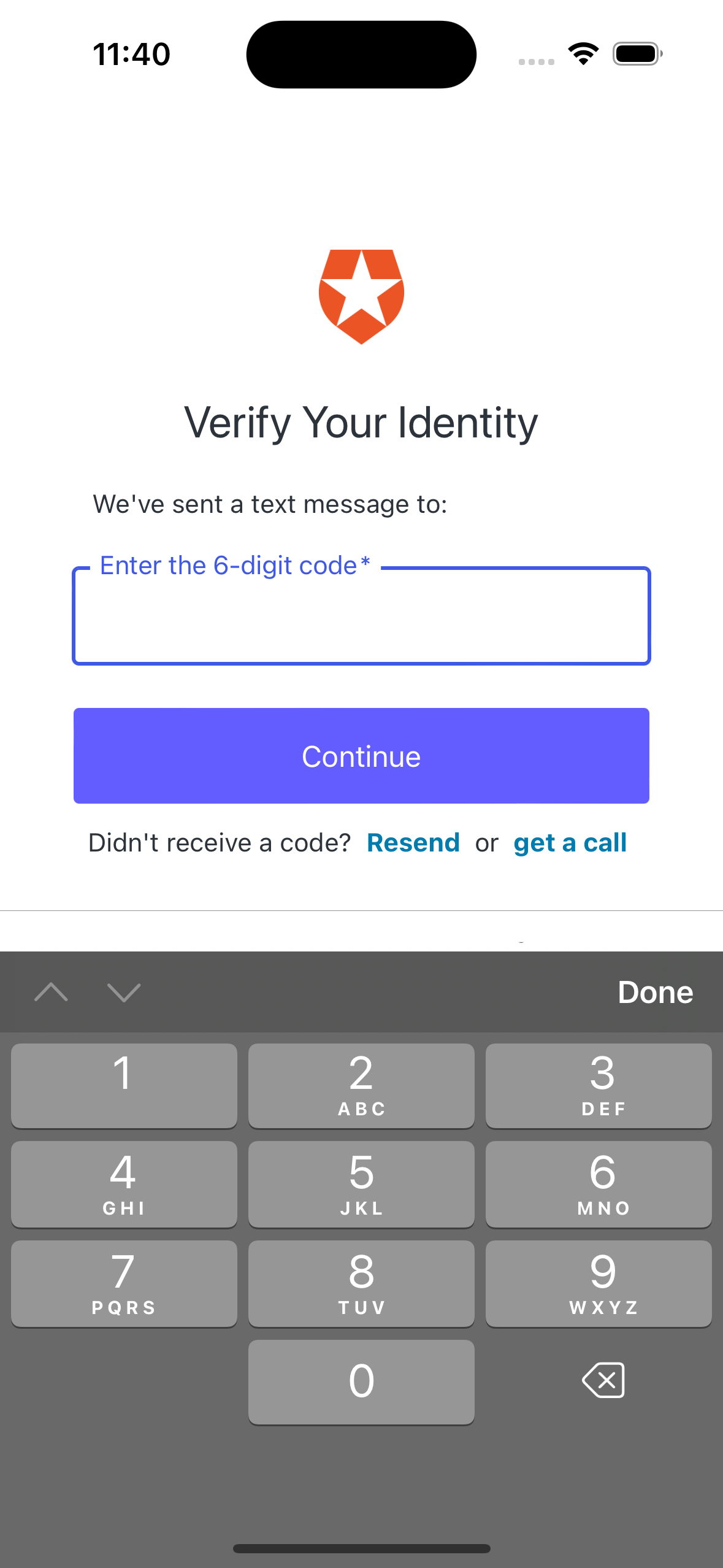Tap the 6-digit code input field
This screenshot has height=1568, width=723.
361,615
